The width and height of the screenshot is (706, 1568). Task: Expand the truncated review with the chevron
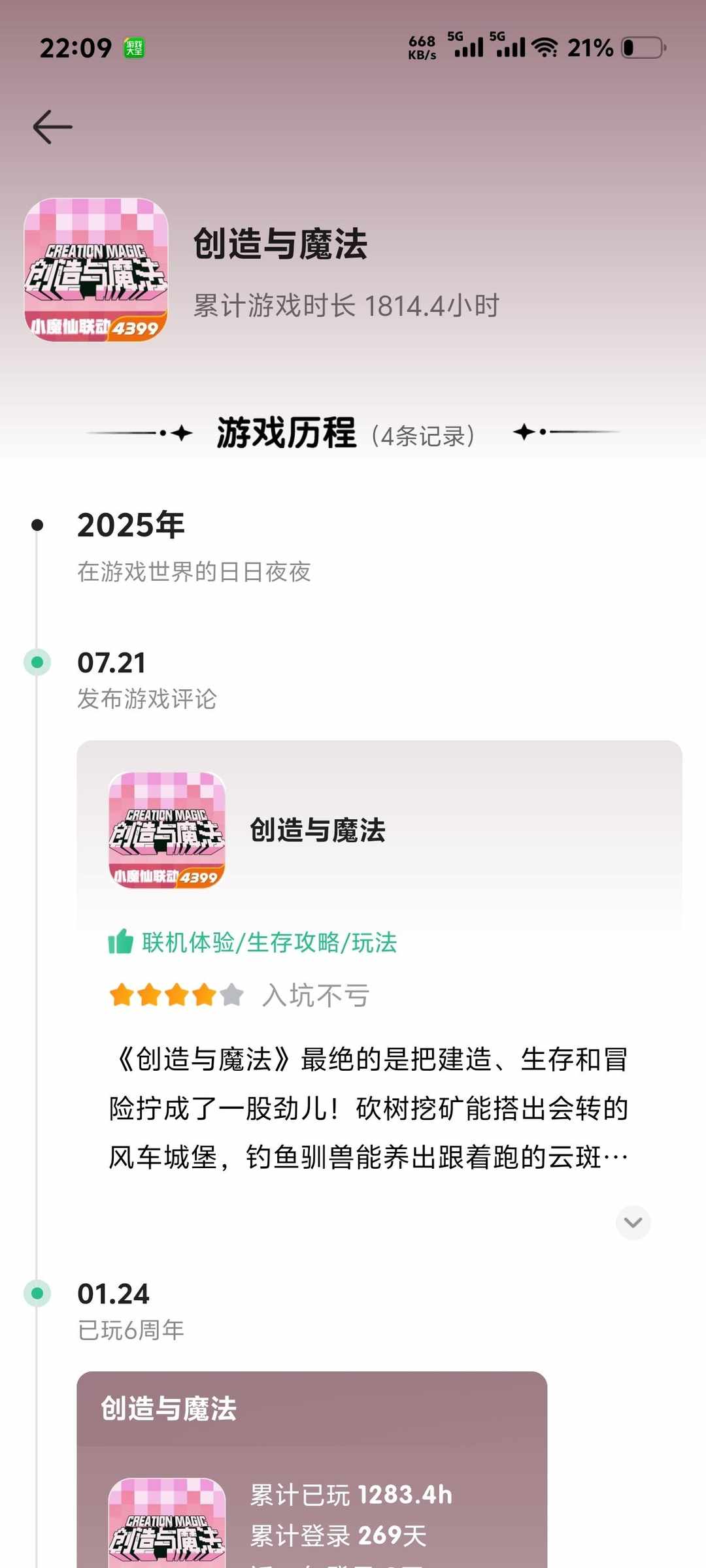coord(632,1223)
